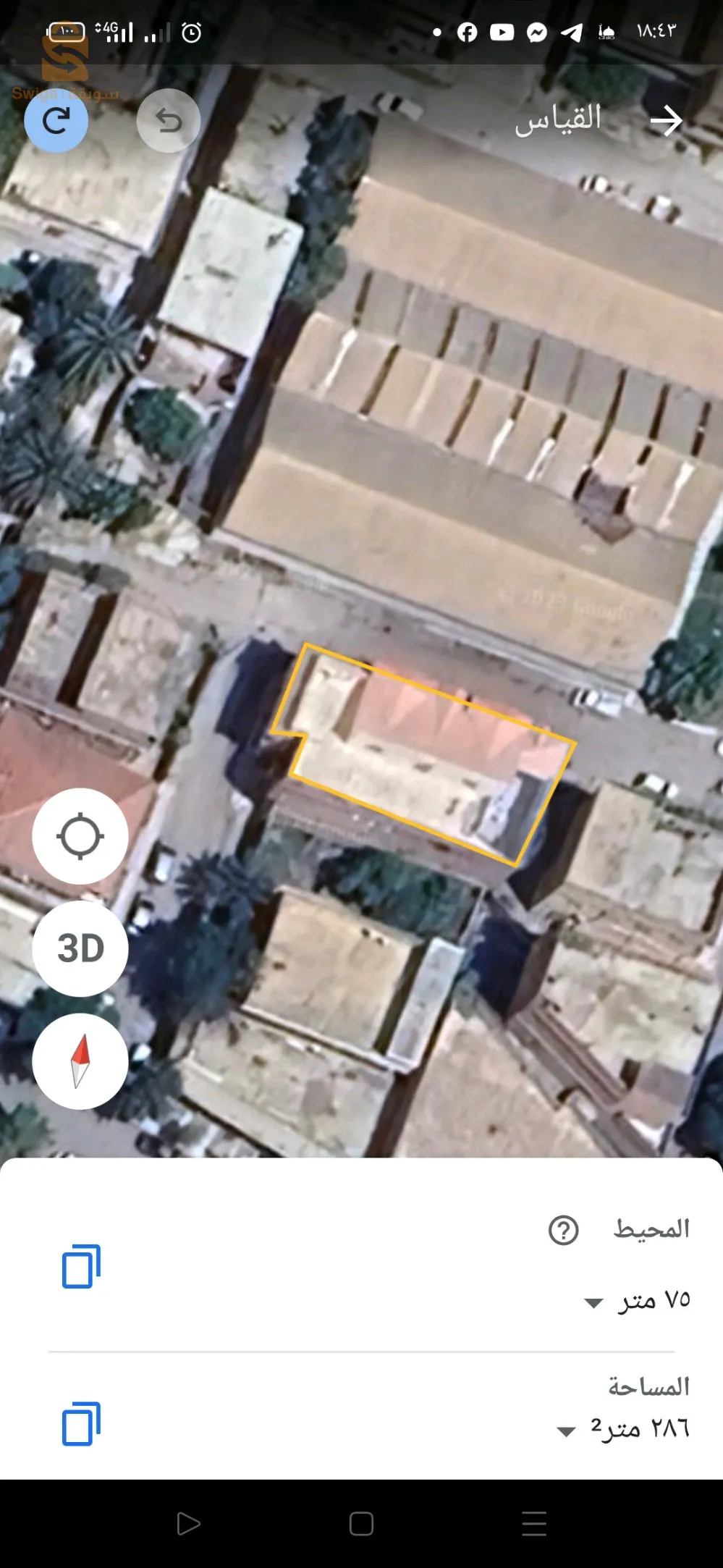Copy the area value ٢٨٦ متر²
This screenshot has height=1568, width=723.
point(81,1424)
